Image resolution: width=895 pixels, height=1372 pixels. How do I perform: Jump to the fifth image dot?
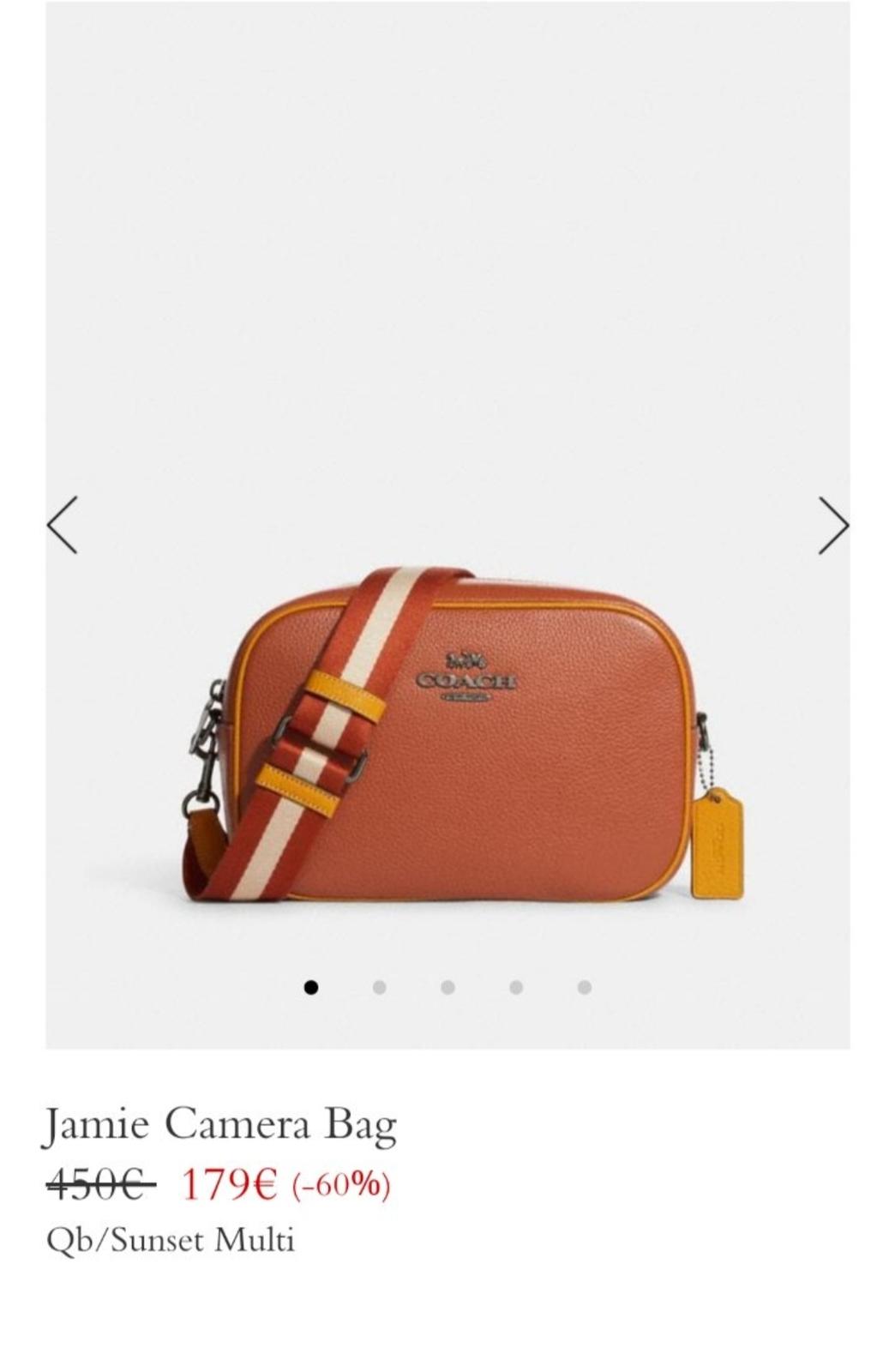click(585, 988)
